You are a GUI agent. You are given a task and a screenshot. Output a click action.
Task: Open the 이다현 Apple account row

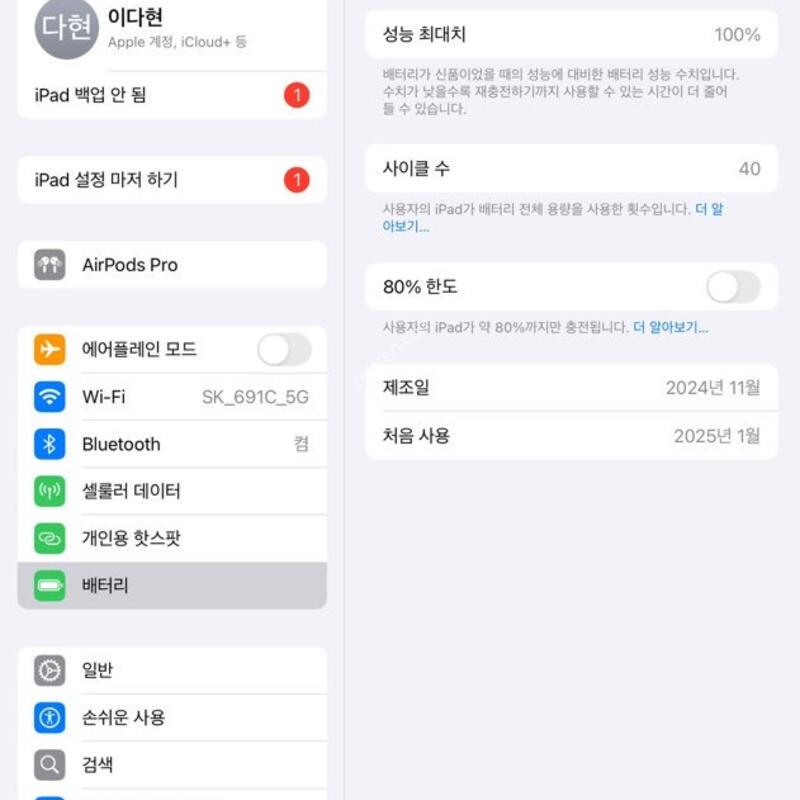coord(172,28)
